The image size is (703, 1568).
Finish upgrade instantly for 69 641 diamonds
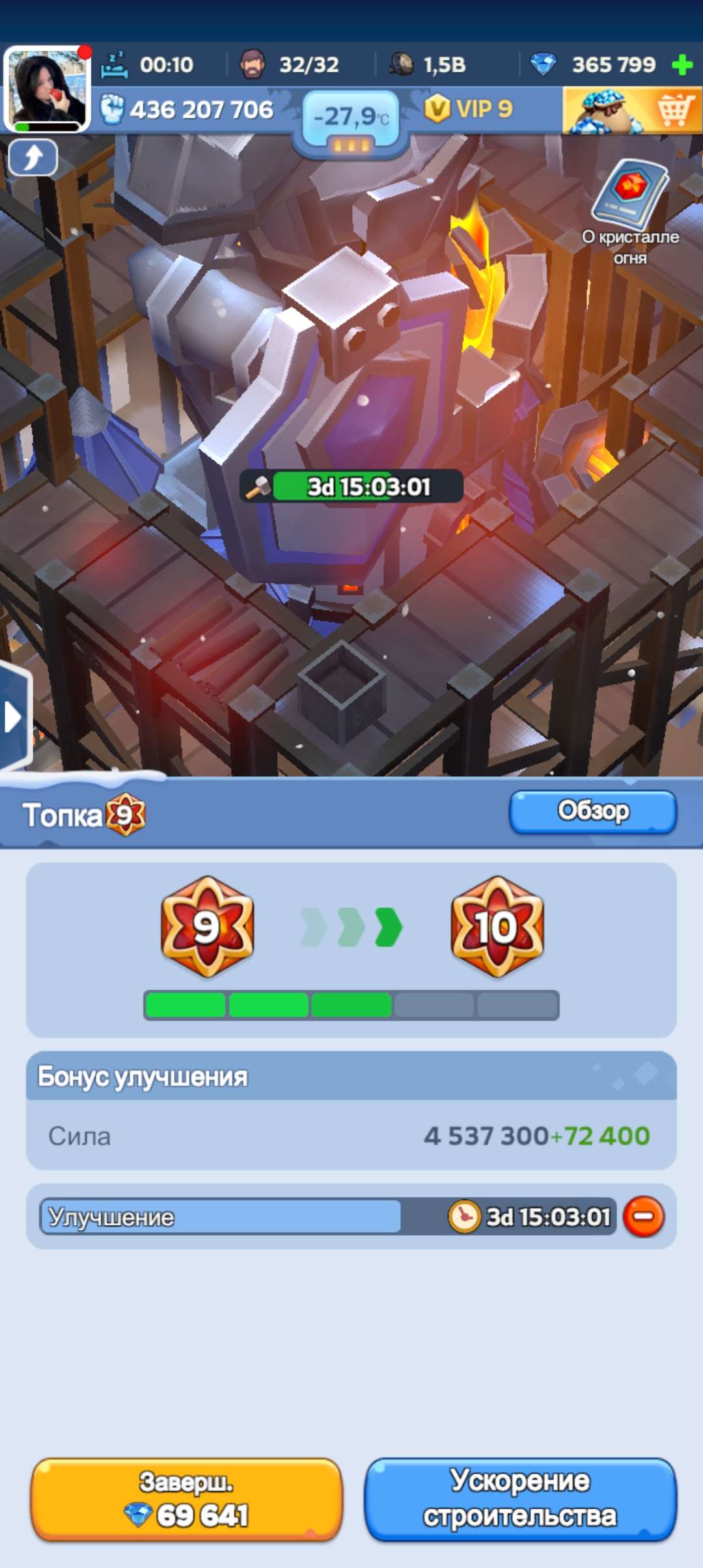tap(187, 1495)
